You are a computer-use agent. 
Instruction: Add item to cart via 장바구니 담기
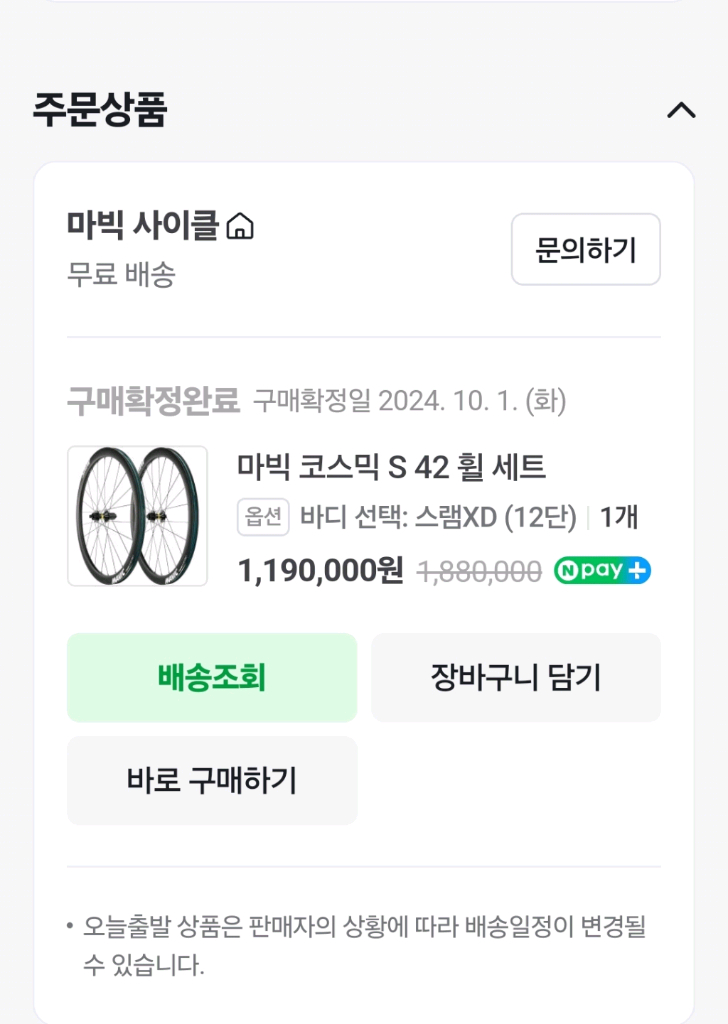[516, 678]
